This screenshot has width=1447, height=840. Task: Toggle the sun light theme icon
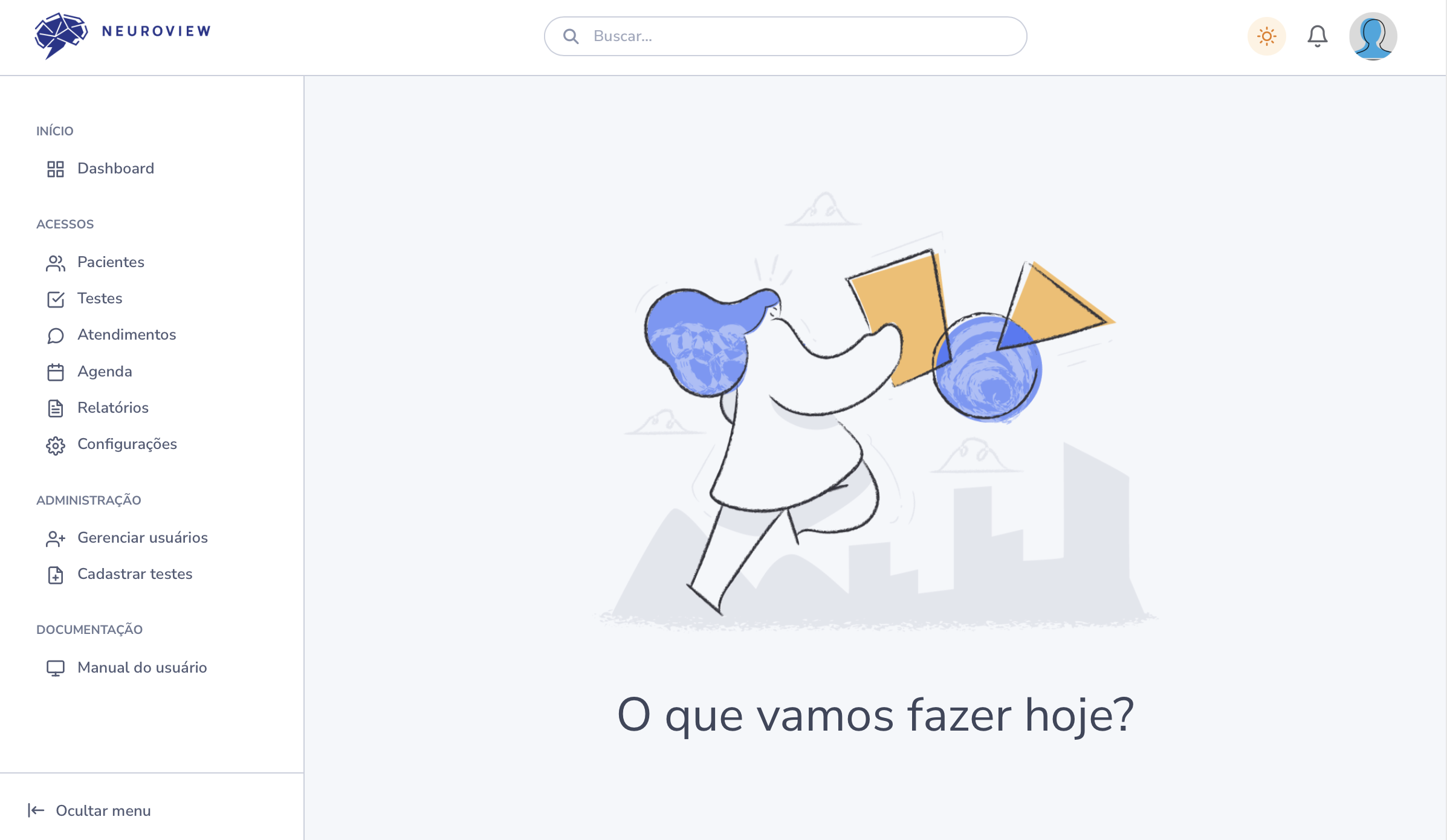pos(1266,36)
